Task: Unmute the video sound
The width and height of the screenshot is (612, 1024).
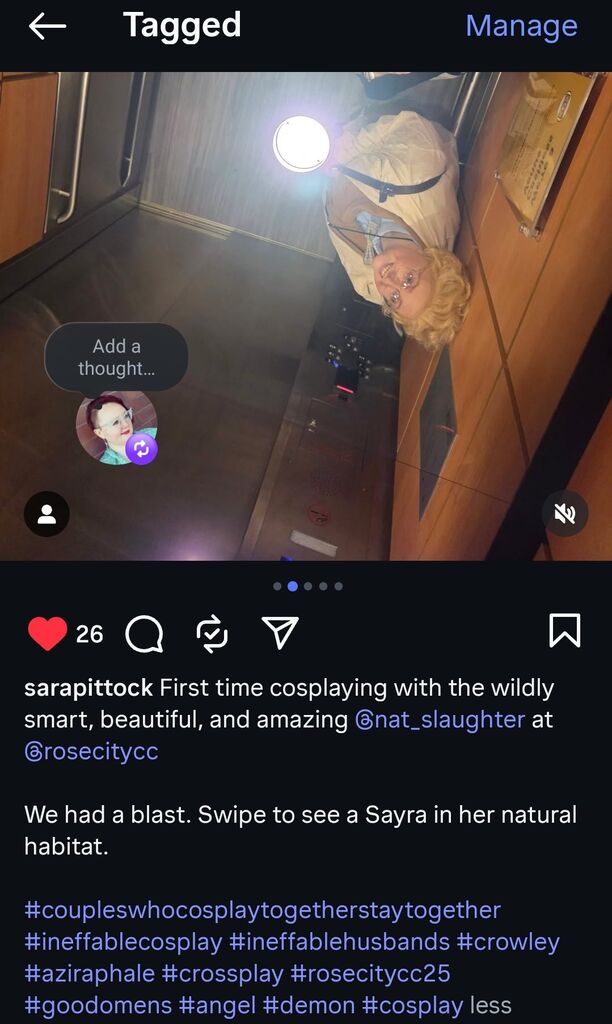Action: (x=565, y=514)
